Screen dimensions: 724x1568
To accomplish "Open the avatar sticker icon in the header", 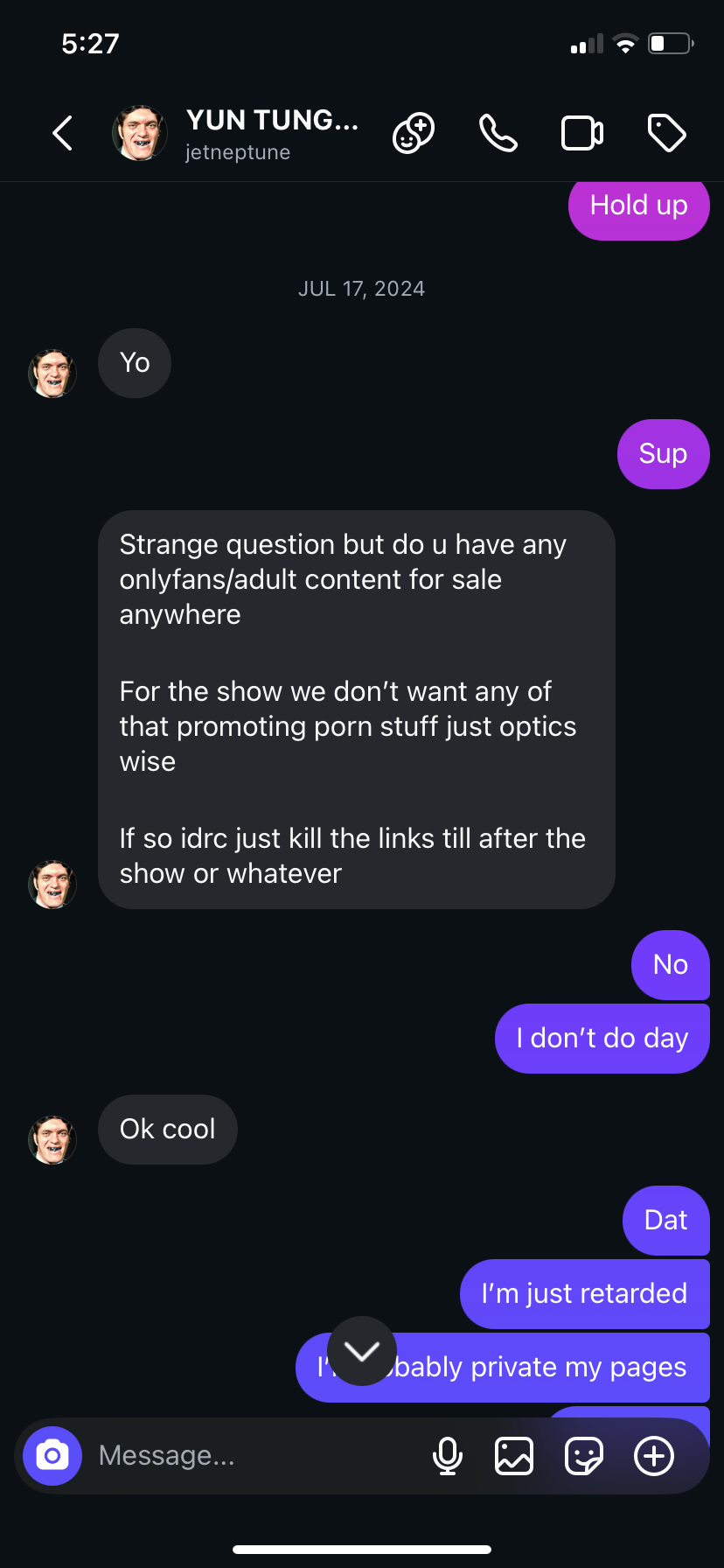I will tap(413, 134).
